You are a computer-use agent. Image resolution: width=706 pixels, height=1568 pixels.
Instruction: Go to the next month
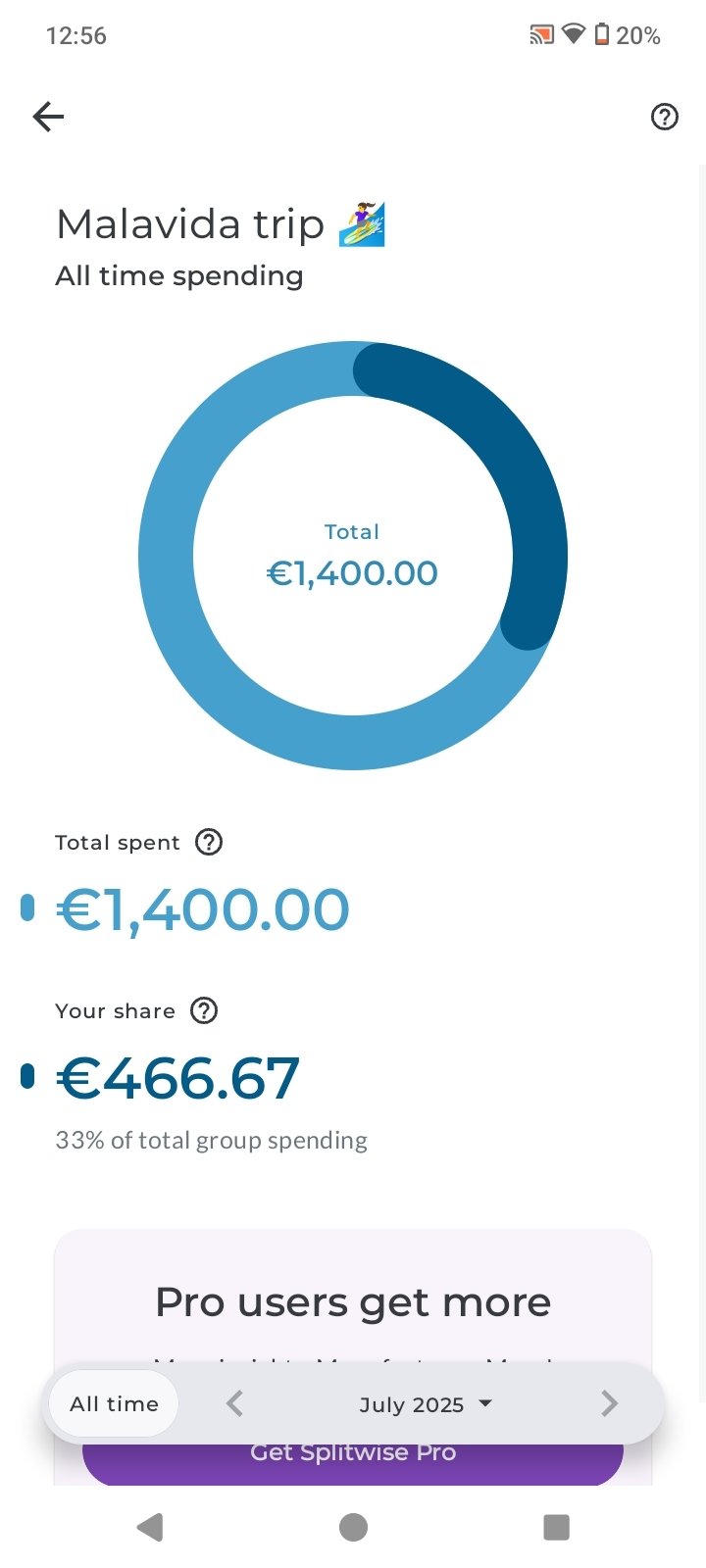tap(609, 1403)
